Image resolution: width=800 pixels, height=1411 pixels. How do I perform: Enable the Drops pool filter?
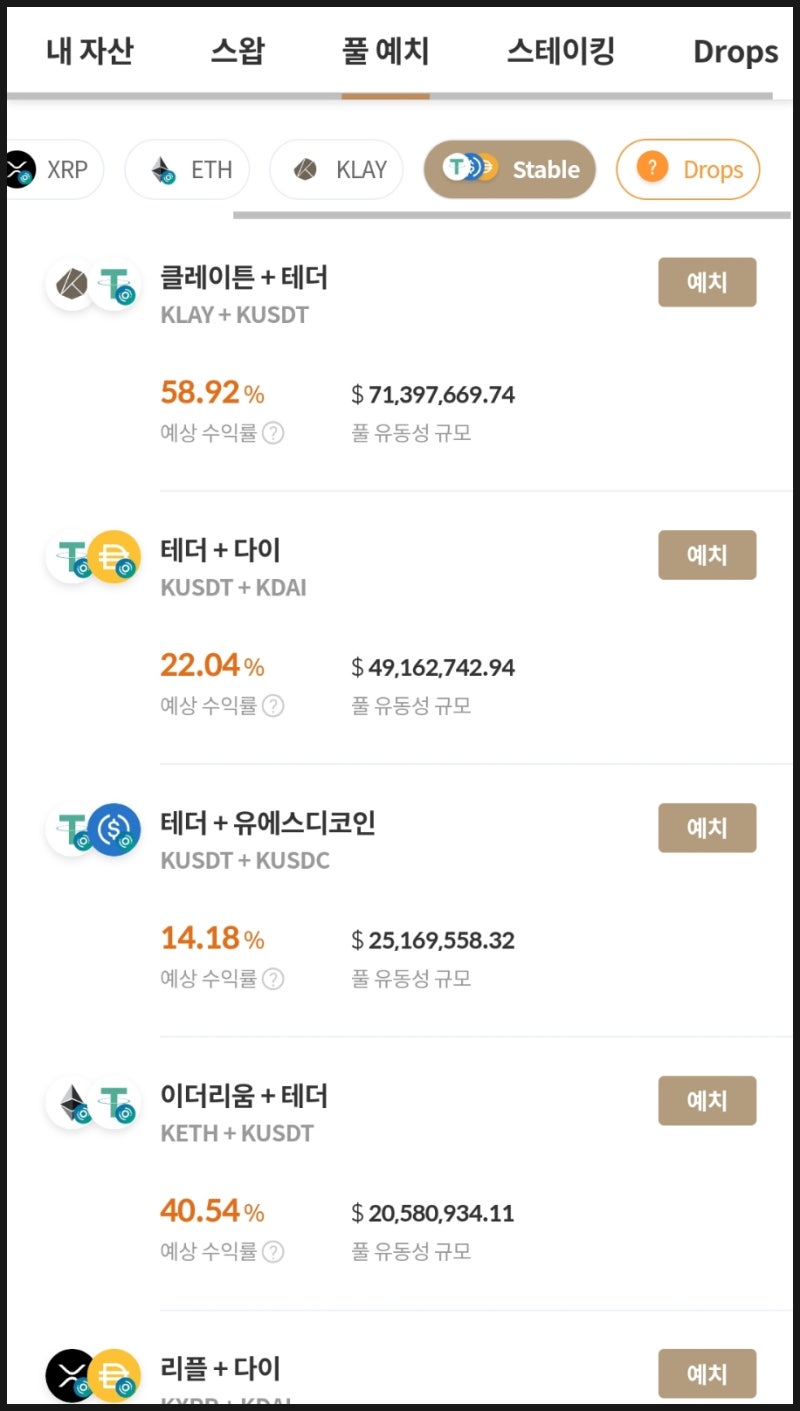tap(688, 169)
